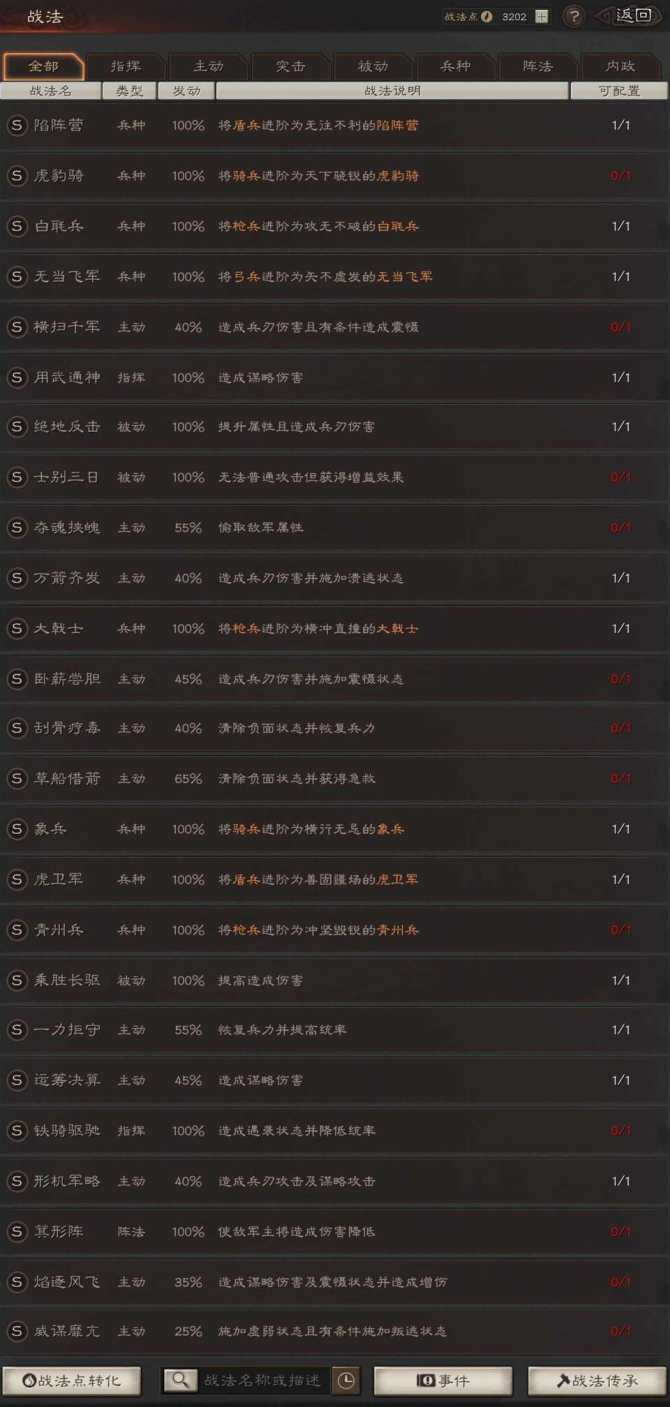View details of 横扫千军
Image resolution: width=670 pixels, height=1407 pixels.
tap(335, 327)
